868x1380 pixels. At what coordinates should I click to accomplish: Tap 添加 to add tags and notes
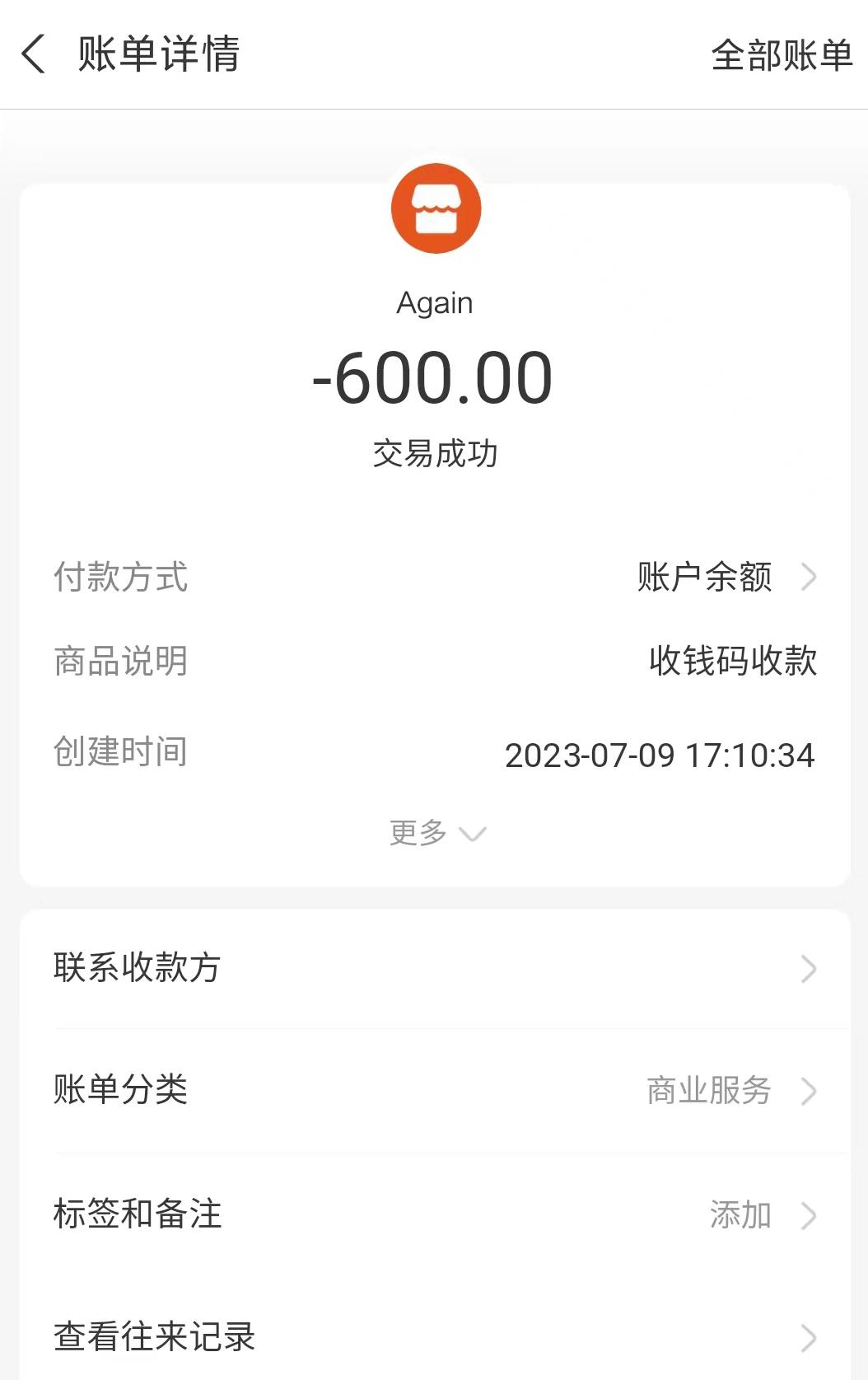click(740, 1215)
